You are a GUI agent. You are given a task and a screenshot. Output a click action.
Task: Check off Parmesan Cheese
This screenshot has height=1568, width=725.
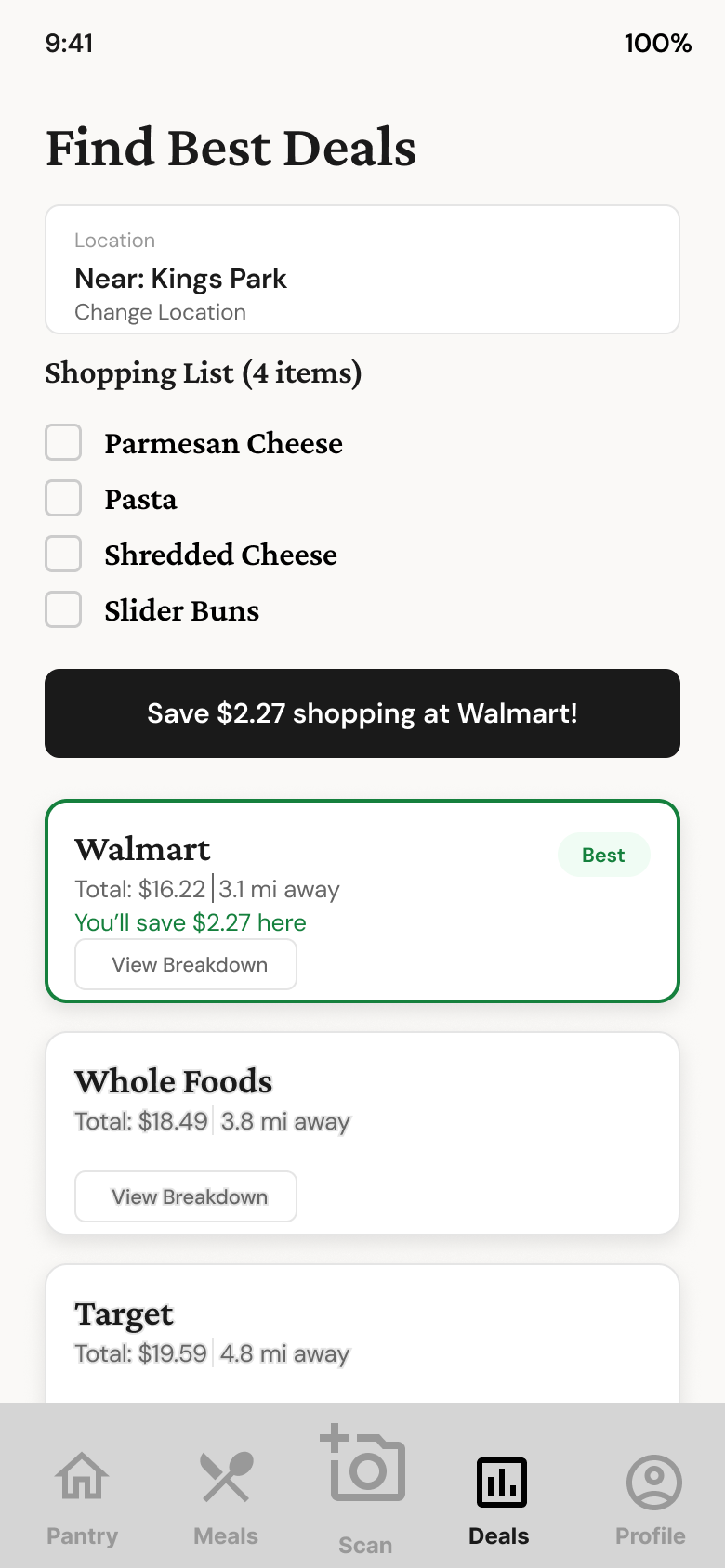point(63,443)
